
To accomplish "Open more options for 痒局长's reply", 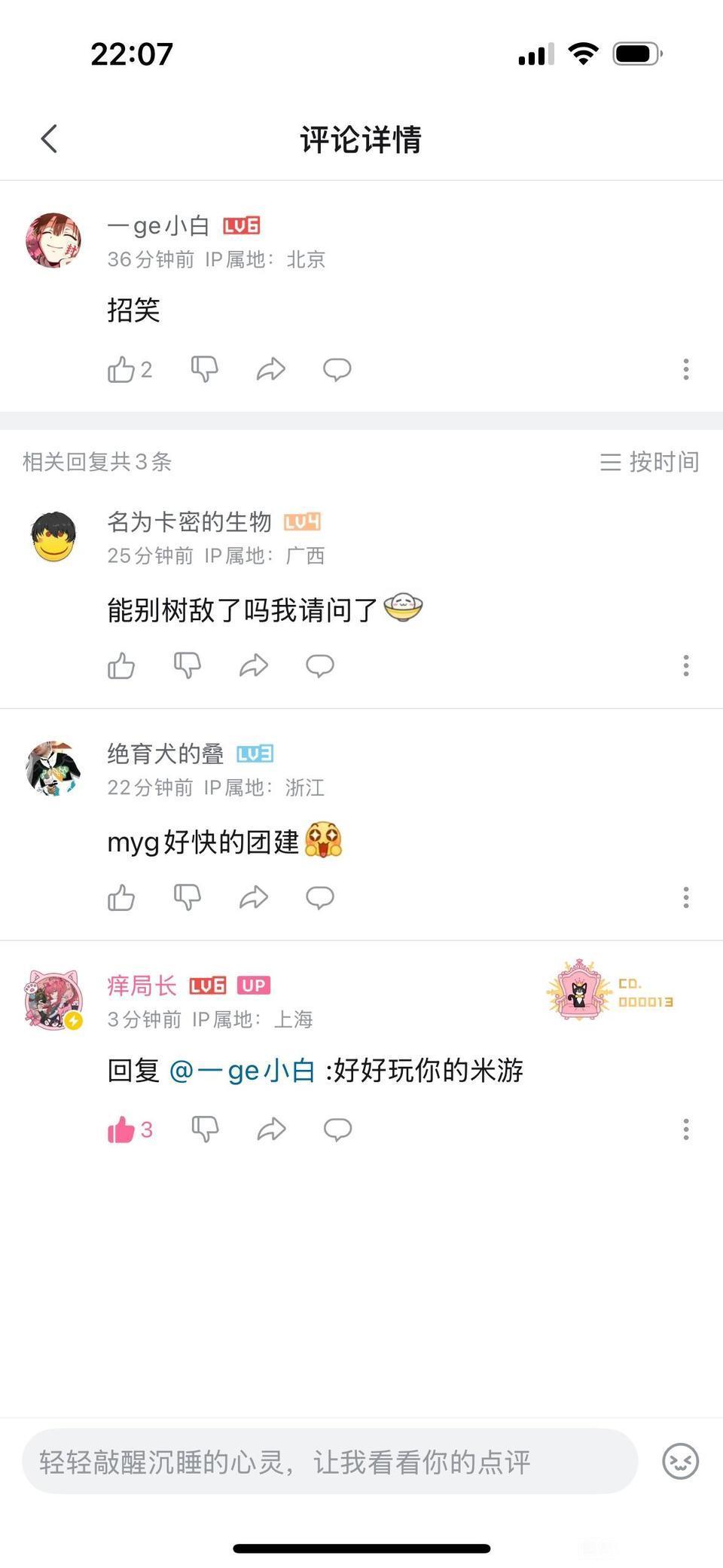I will pyautogui.click(x=685, y=1129).
